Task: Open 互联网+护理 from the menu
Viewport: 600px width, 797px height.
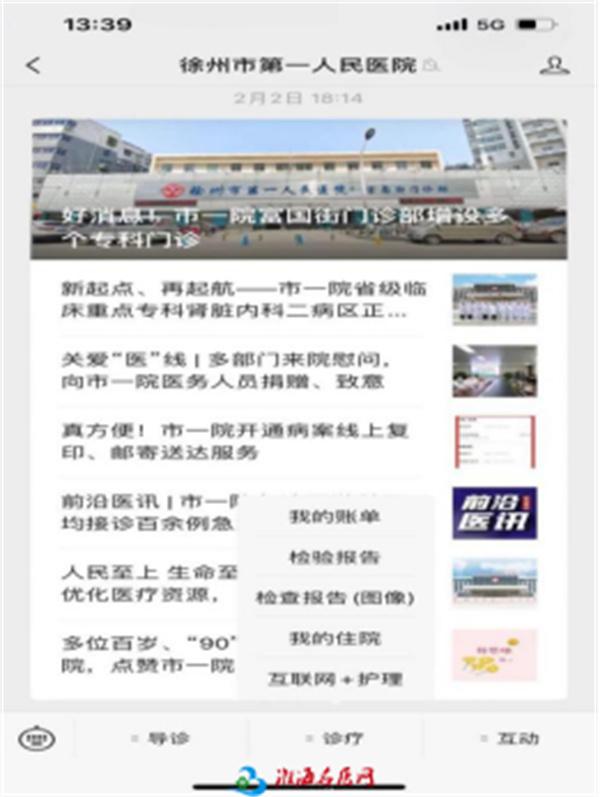Action: [x=334, y=679]
